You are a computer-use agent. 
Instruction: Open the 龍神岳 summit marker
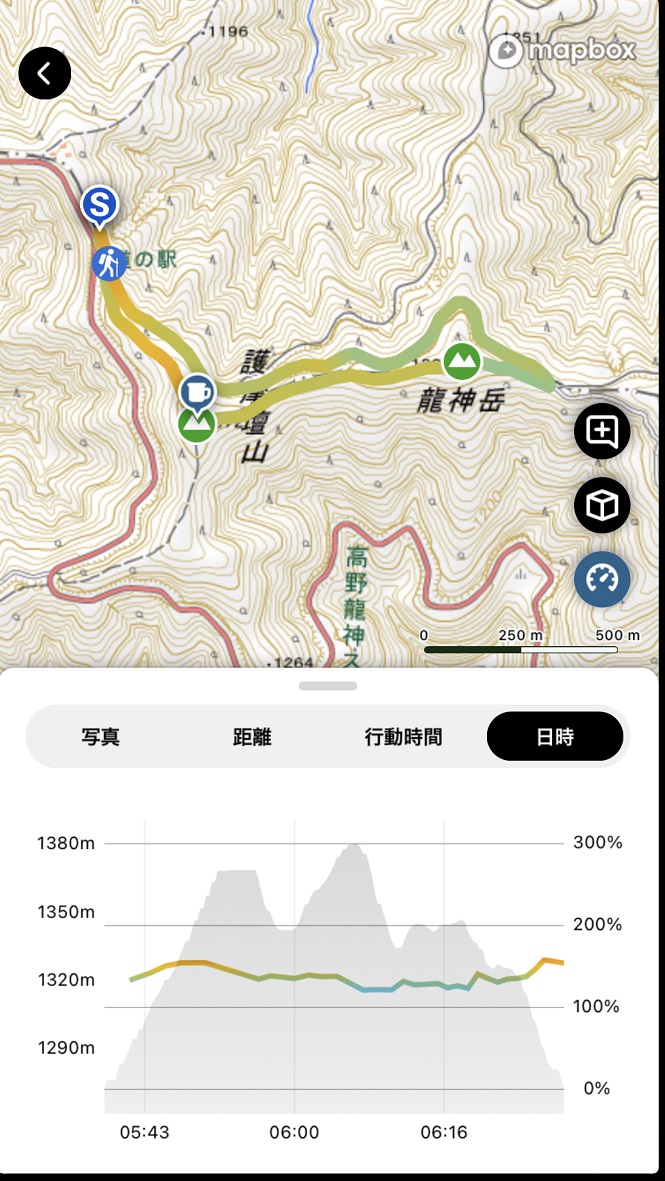pos(461,358)
